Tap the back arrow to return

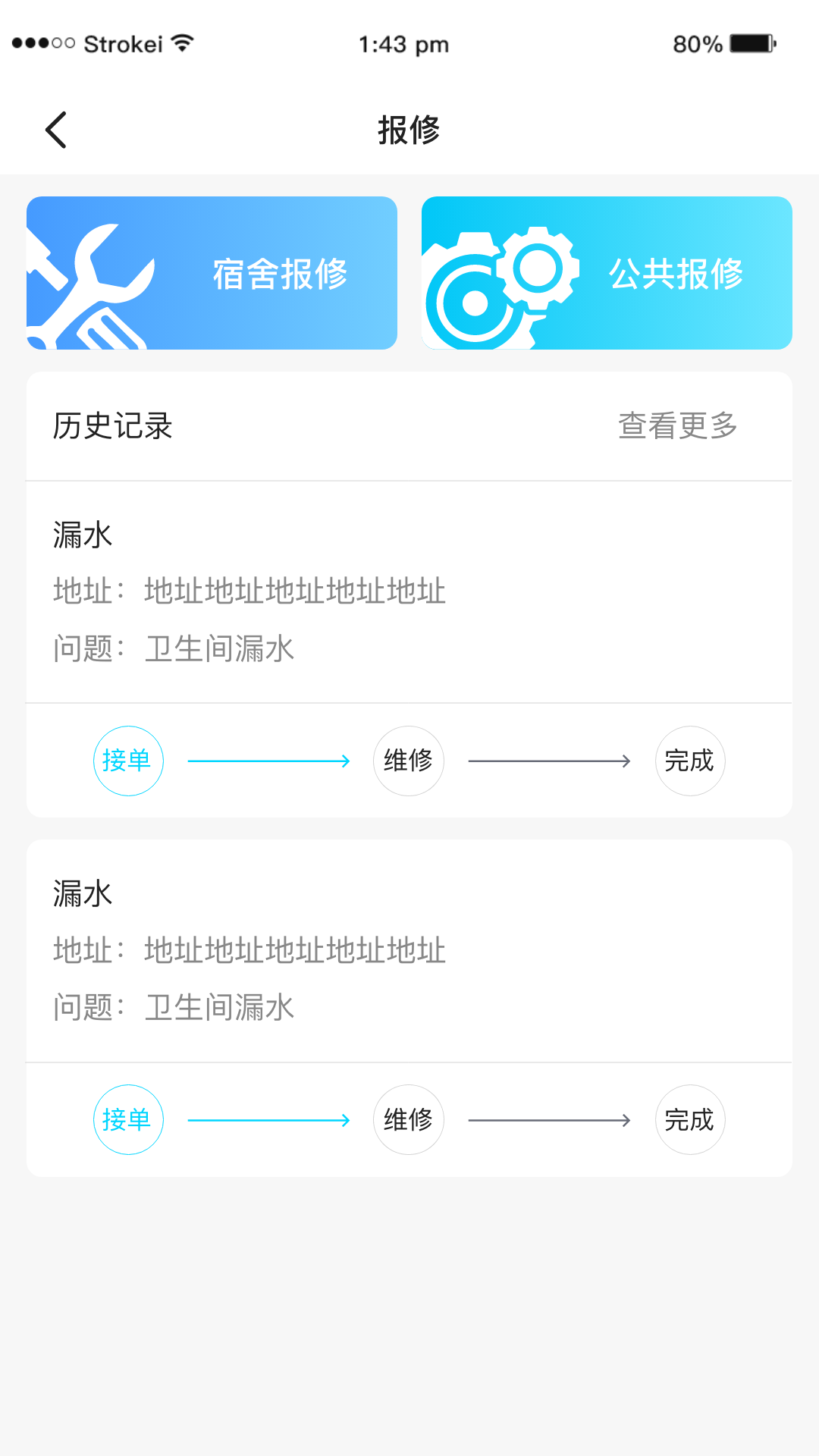pyautogui.click(x=55, y=129)
